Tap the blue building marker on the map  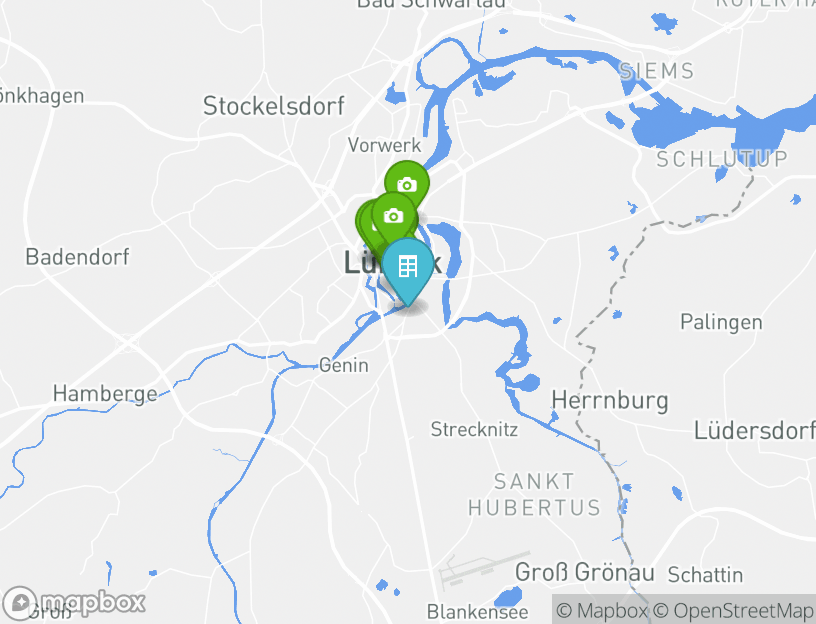pos(408,267)
